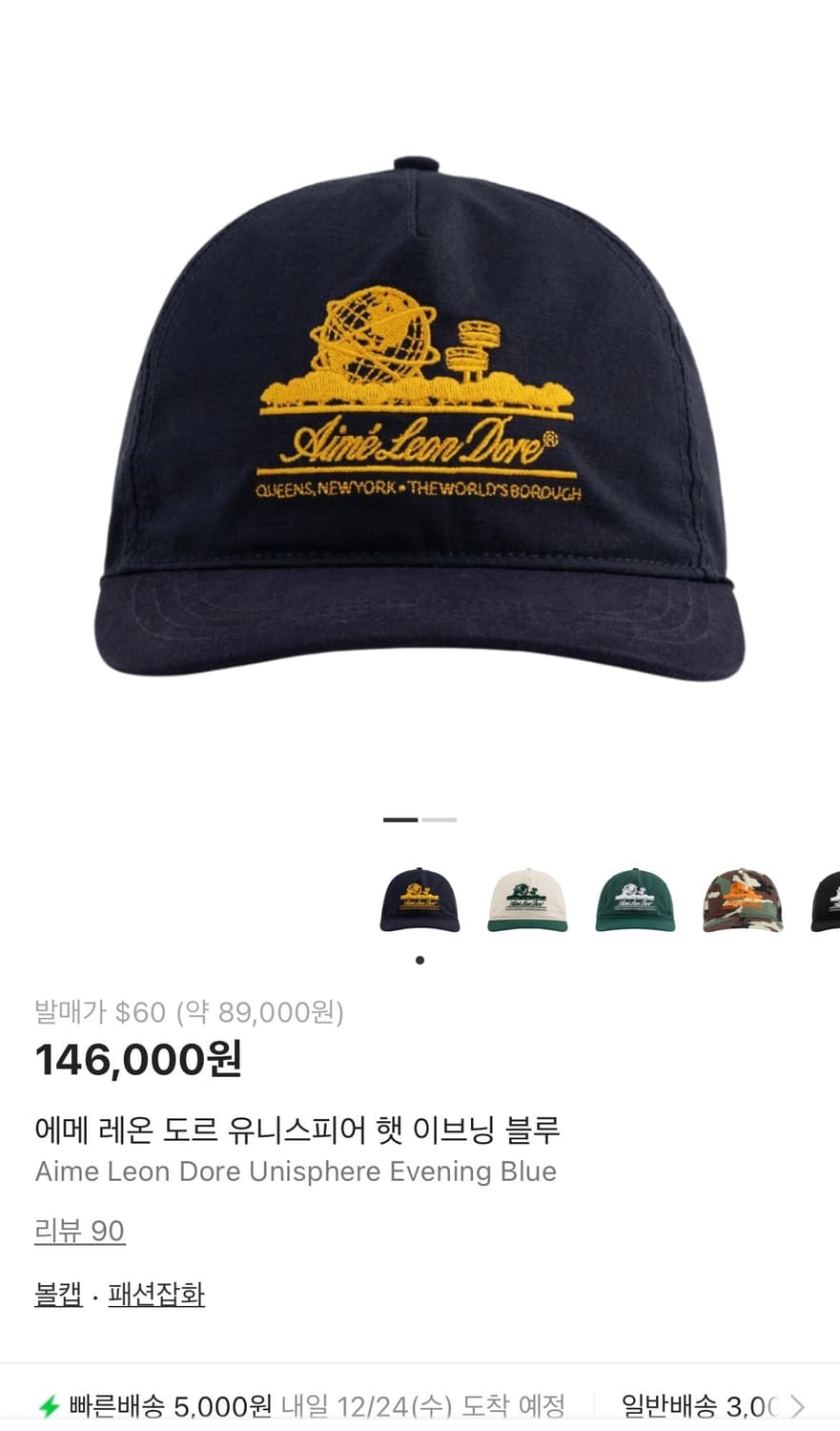Select the first image pagination bar

[x=400, y=819]
